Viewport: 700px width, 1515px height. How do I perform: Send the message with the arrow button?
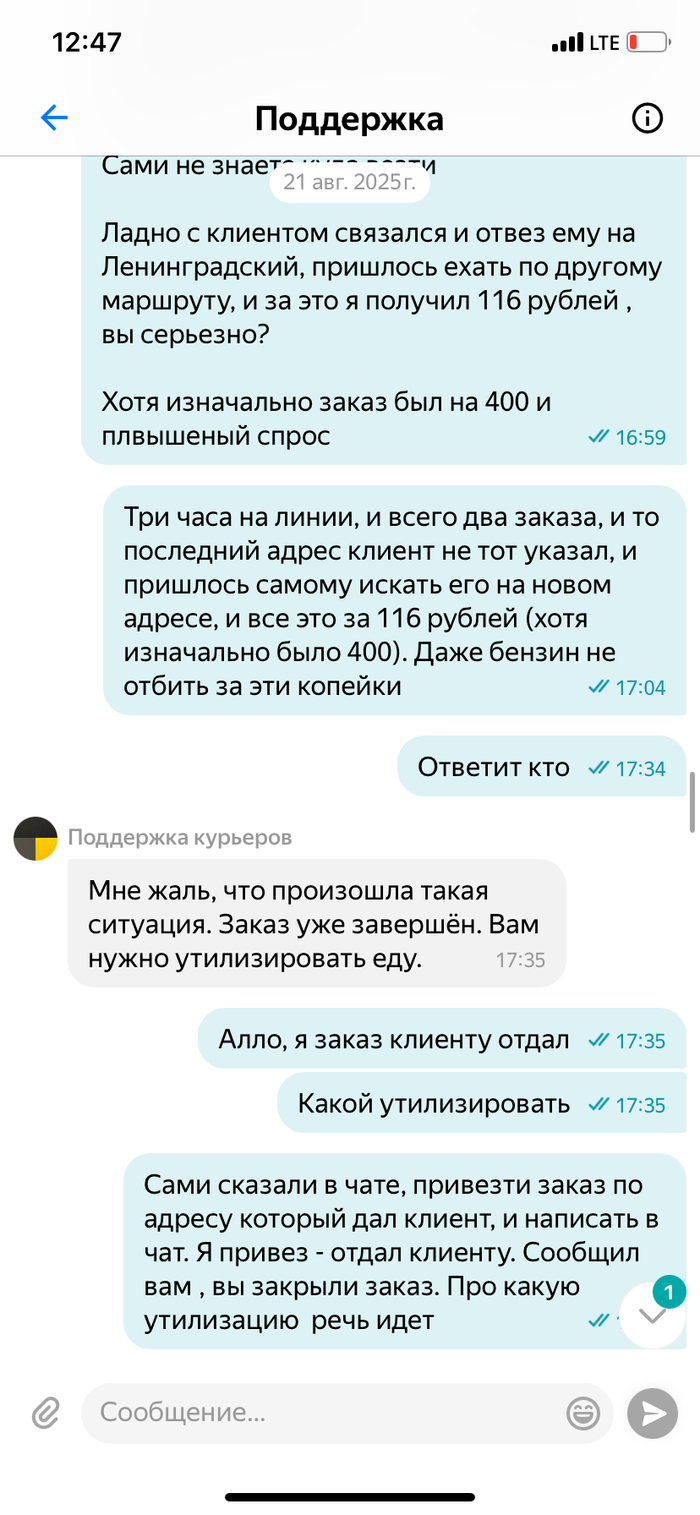[x=652, y=1412]
